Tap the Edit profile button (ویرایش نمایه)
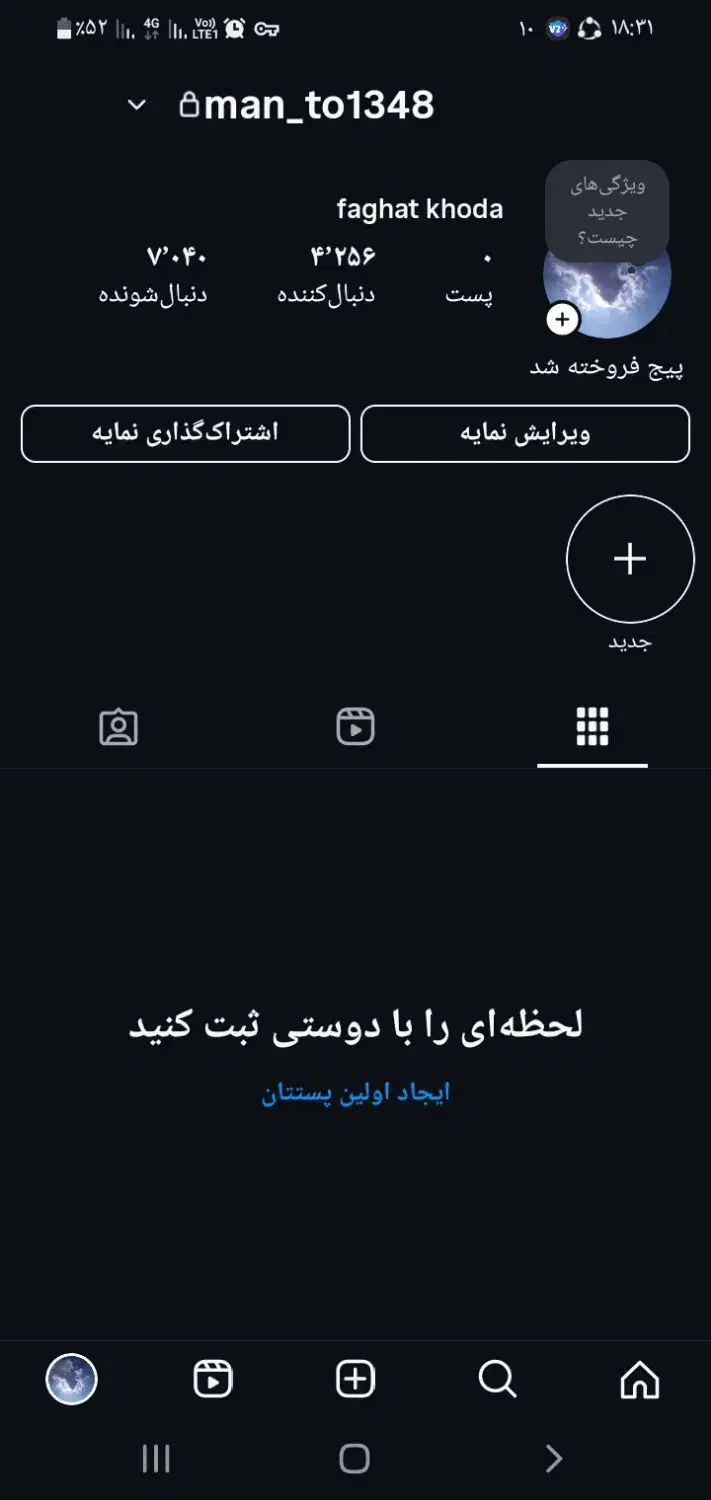 525,434
